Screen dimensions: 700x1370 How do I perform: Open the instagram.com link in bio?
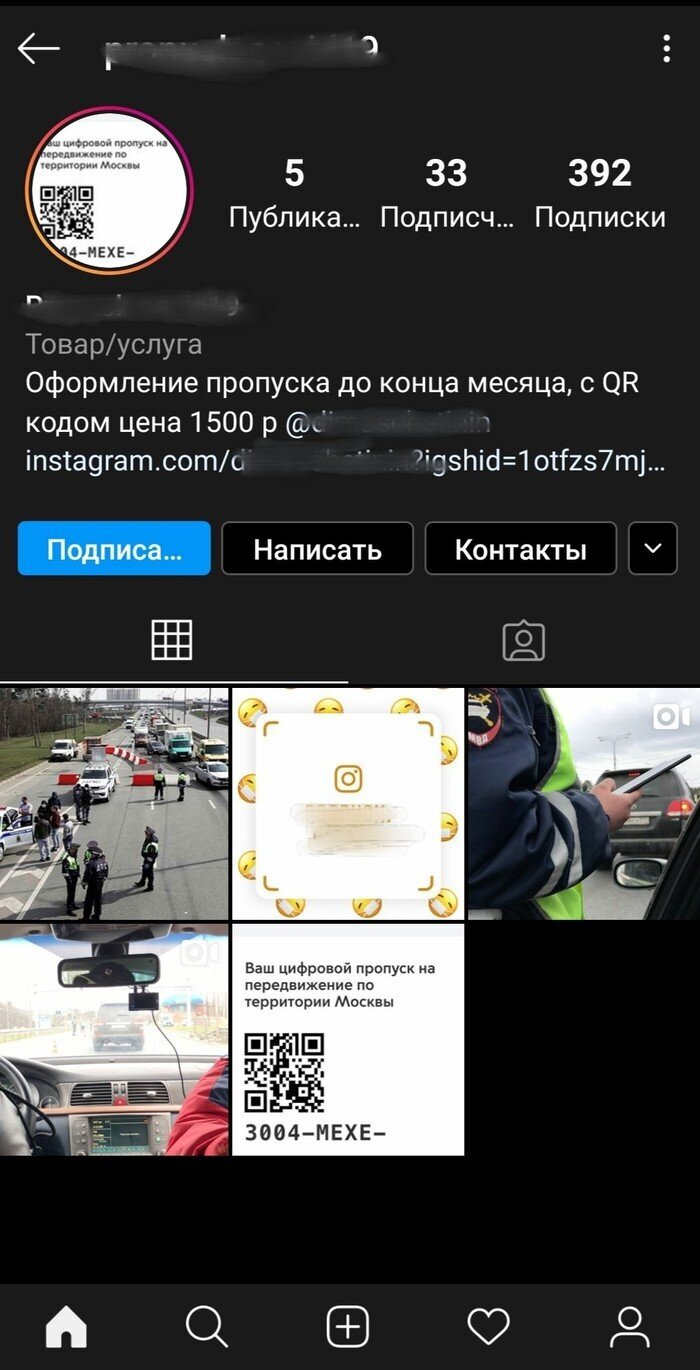point(345,462)
